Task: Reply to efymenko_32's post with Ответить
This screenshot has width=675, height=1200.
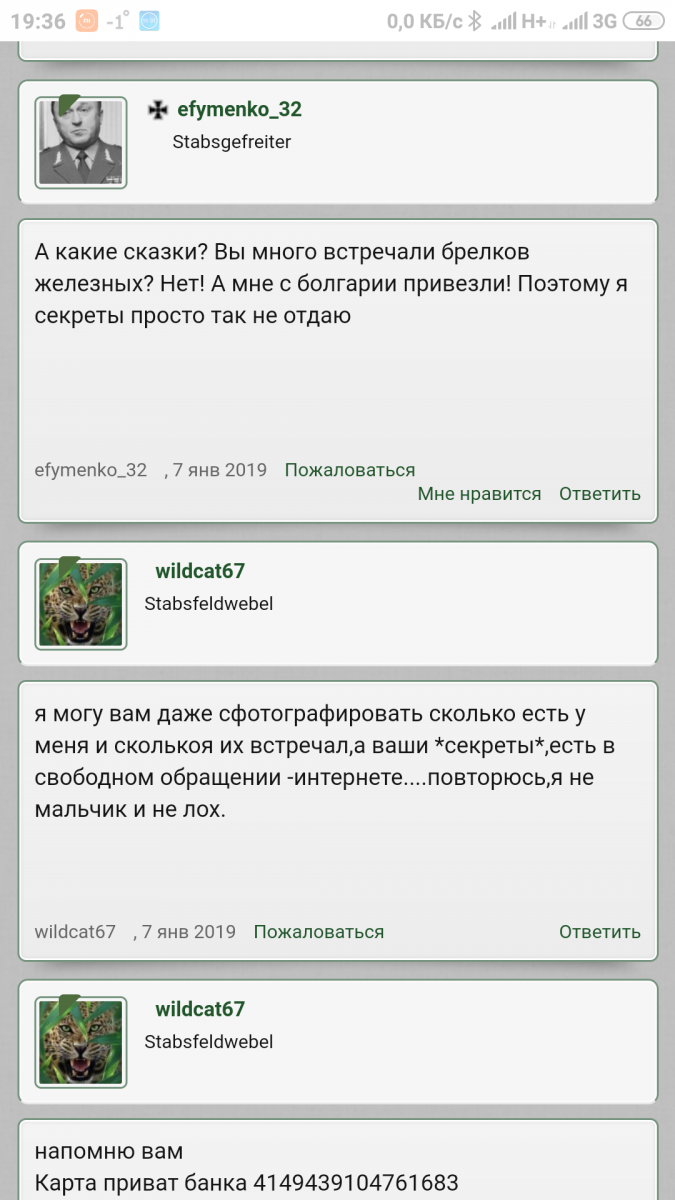Action: point(599,494)
